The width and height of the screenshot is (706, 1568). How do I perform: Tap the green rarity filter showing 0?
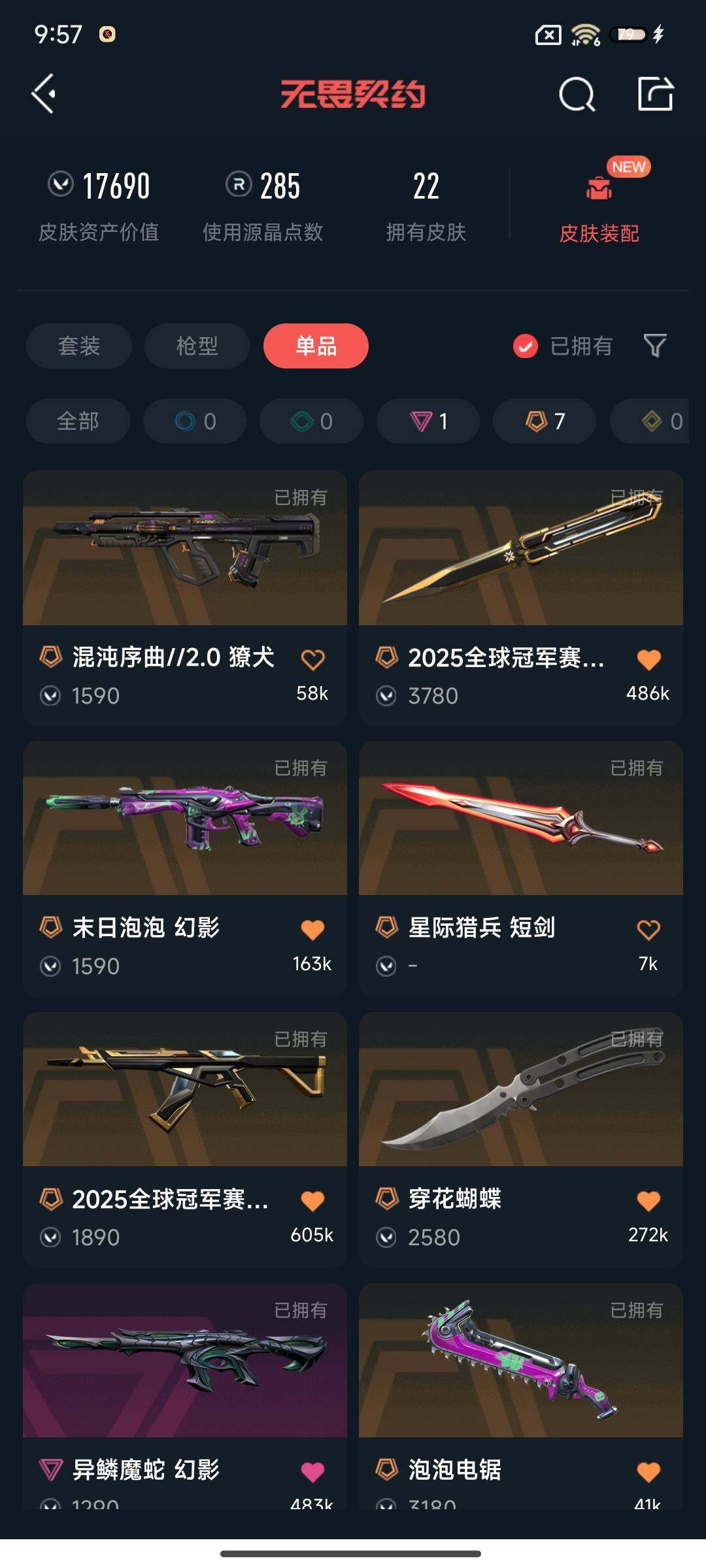click(312, 421)
